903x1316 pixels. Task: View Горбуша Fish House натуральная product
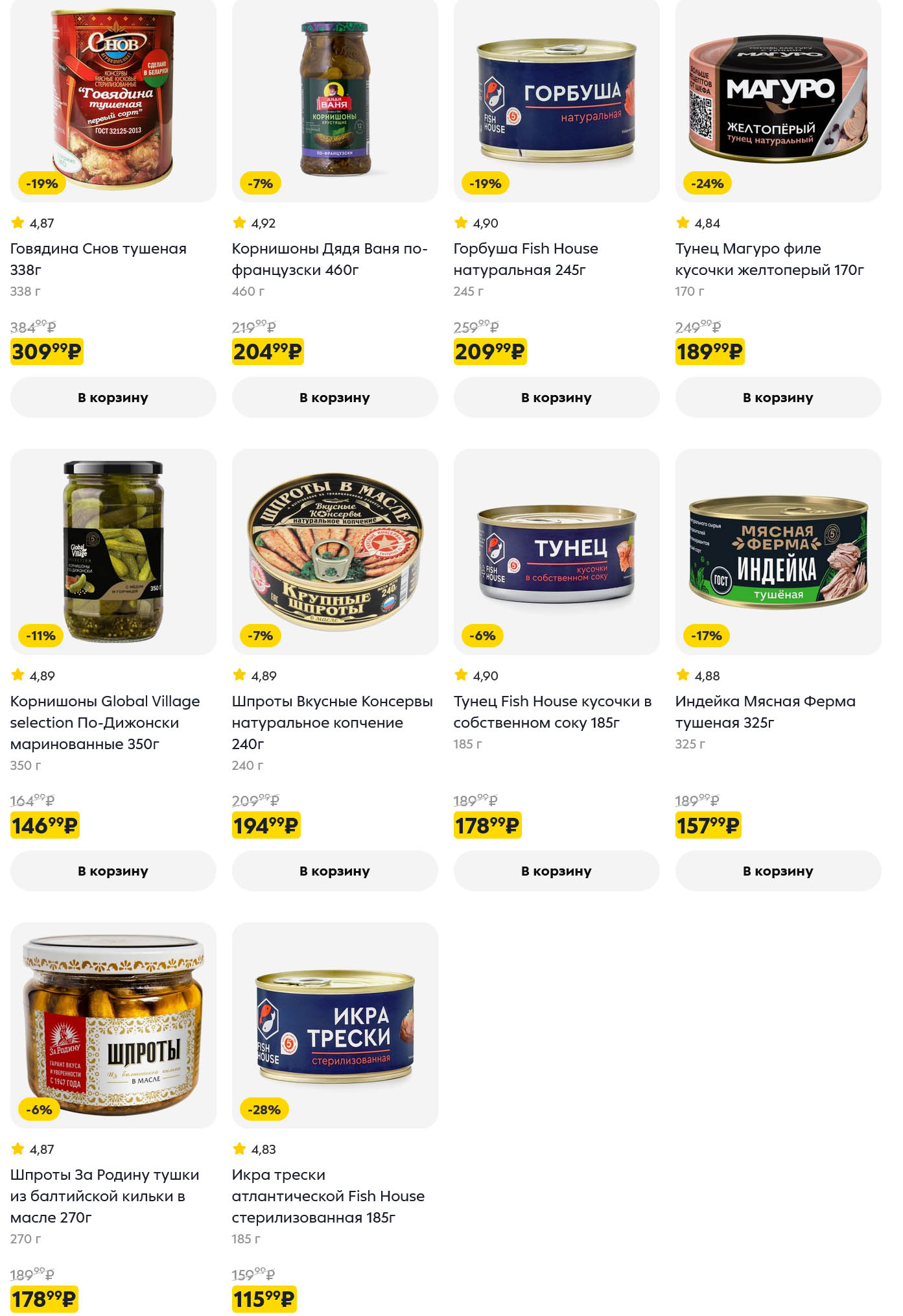pos(525,259)
